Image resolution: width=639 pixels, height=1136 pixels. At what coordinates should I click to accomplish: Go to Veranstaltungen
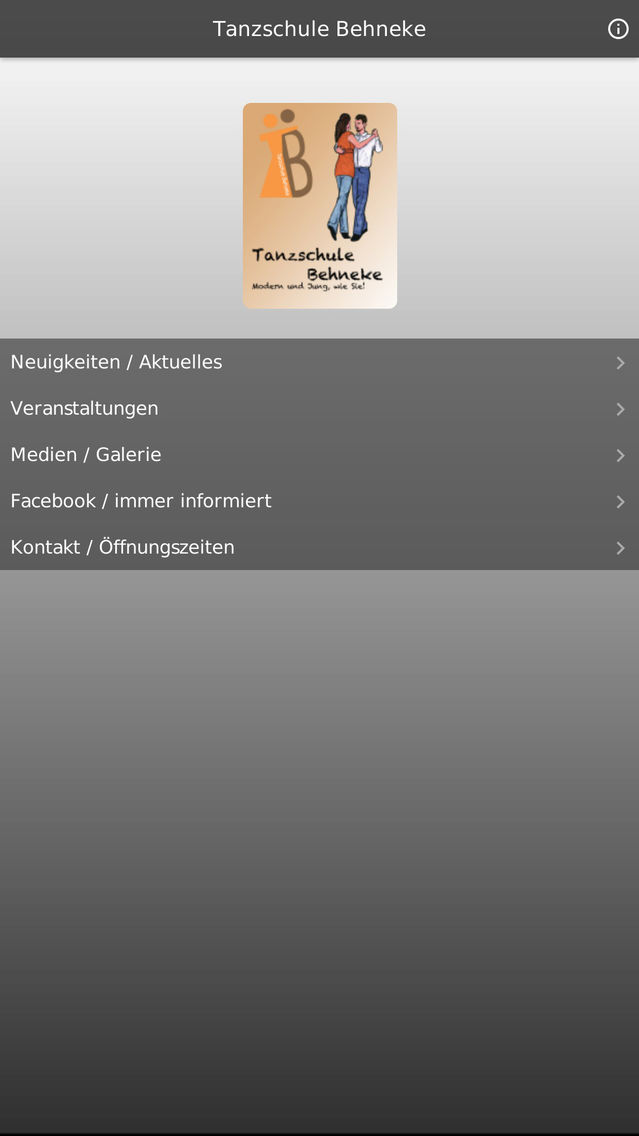coord(320,409)
